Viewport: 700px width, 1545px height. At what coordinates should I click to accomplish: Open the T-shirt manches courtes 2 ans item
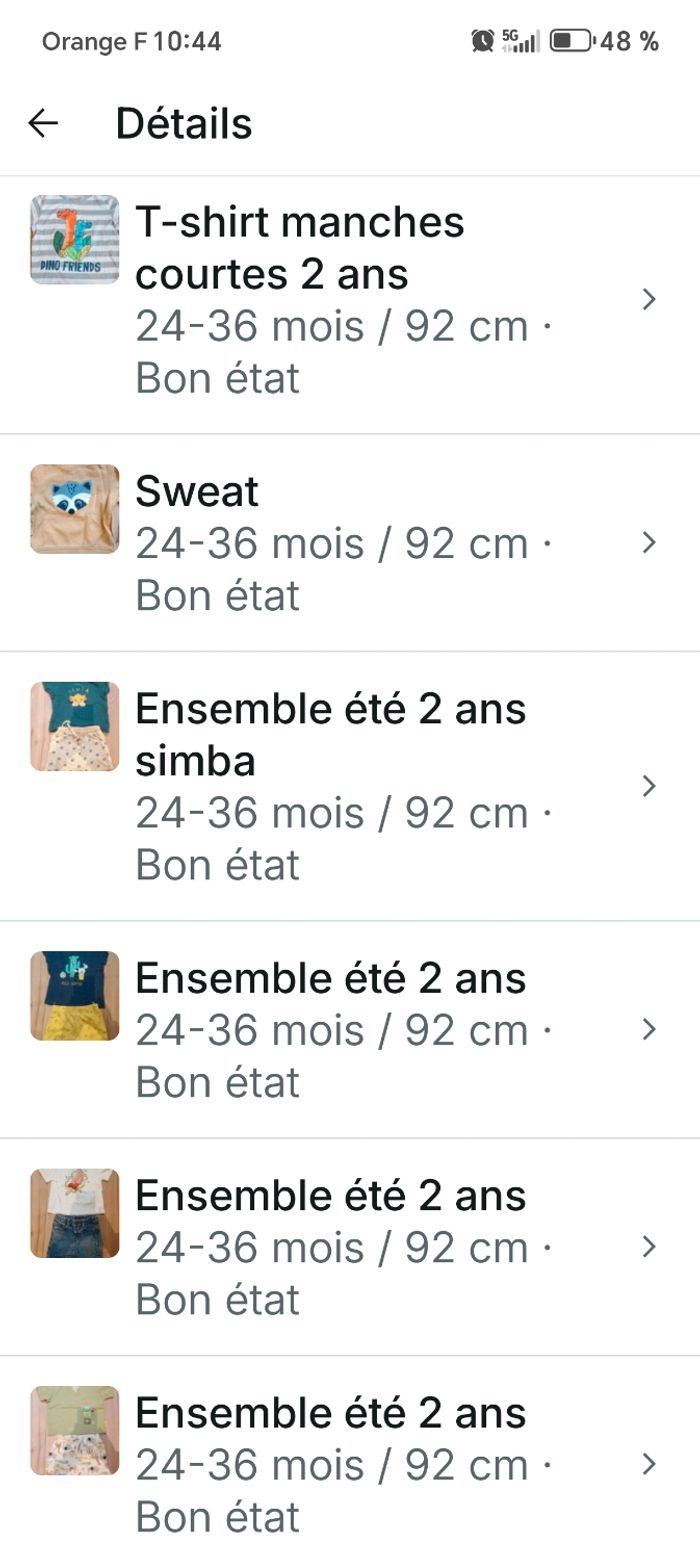(x=350, y=305)
